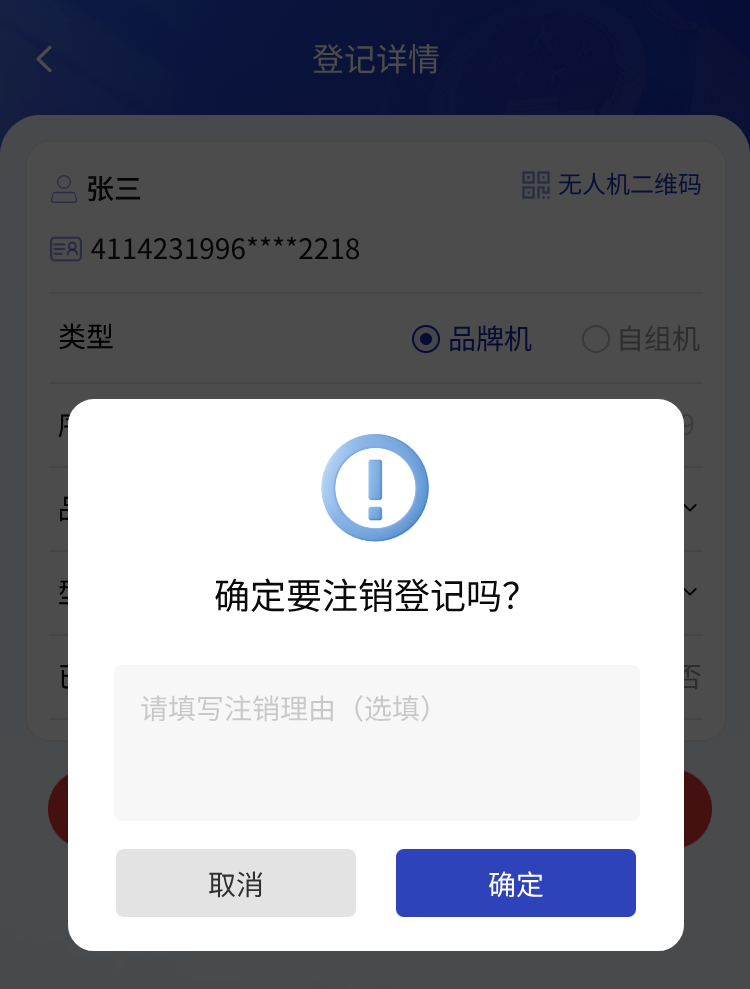Screen dimensions: 750x989
Task: Focus the 请填写注销理由 text field
Action: (376, 742)
